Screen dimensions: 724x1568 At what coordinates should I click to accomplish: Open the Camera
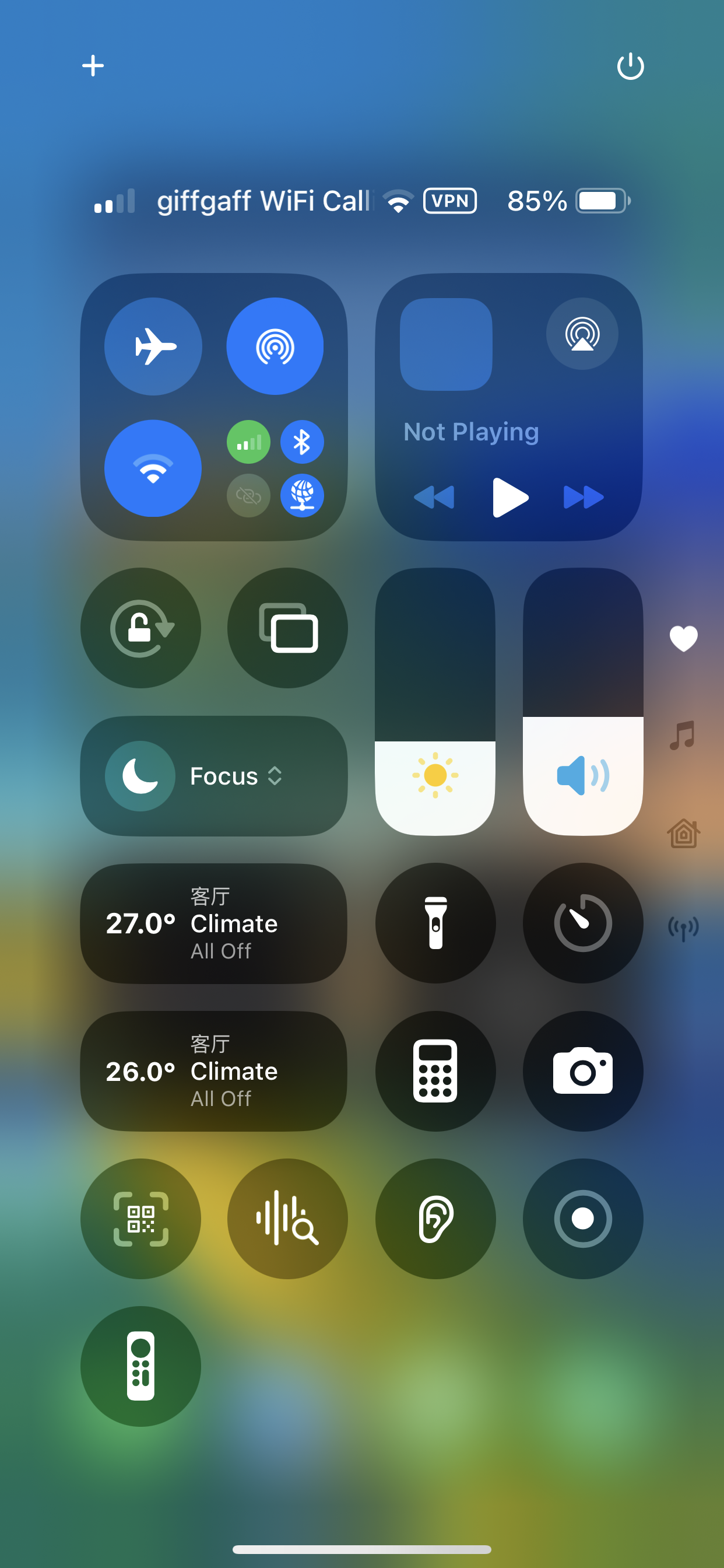[583, 1070]
